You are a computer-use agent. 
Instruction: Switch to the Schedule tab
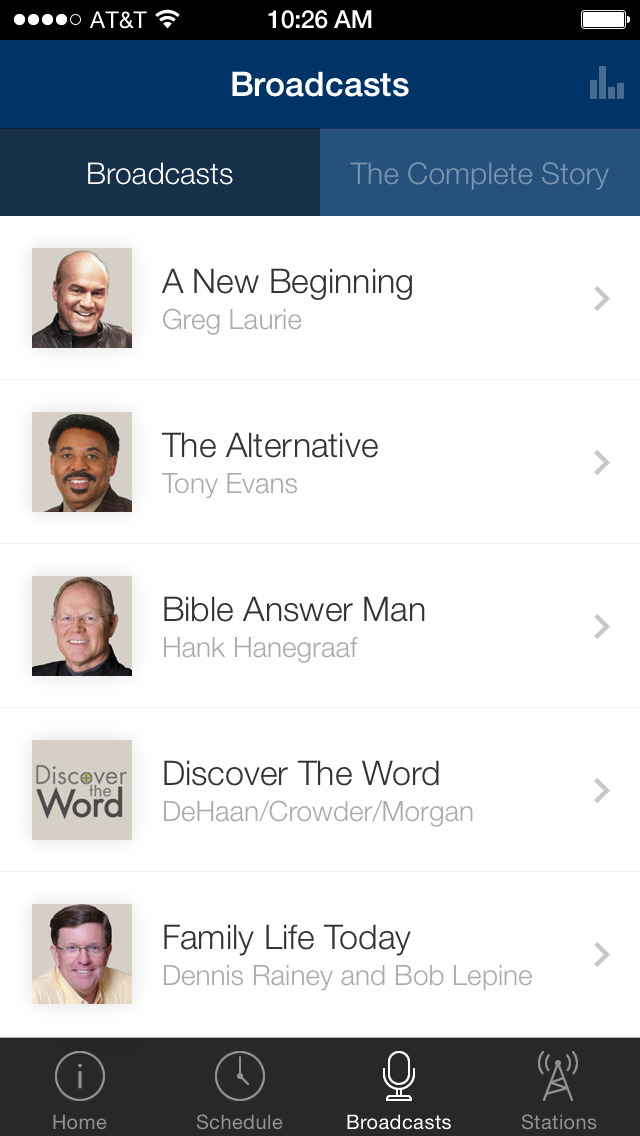240,1088
